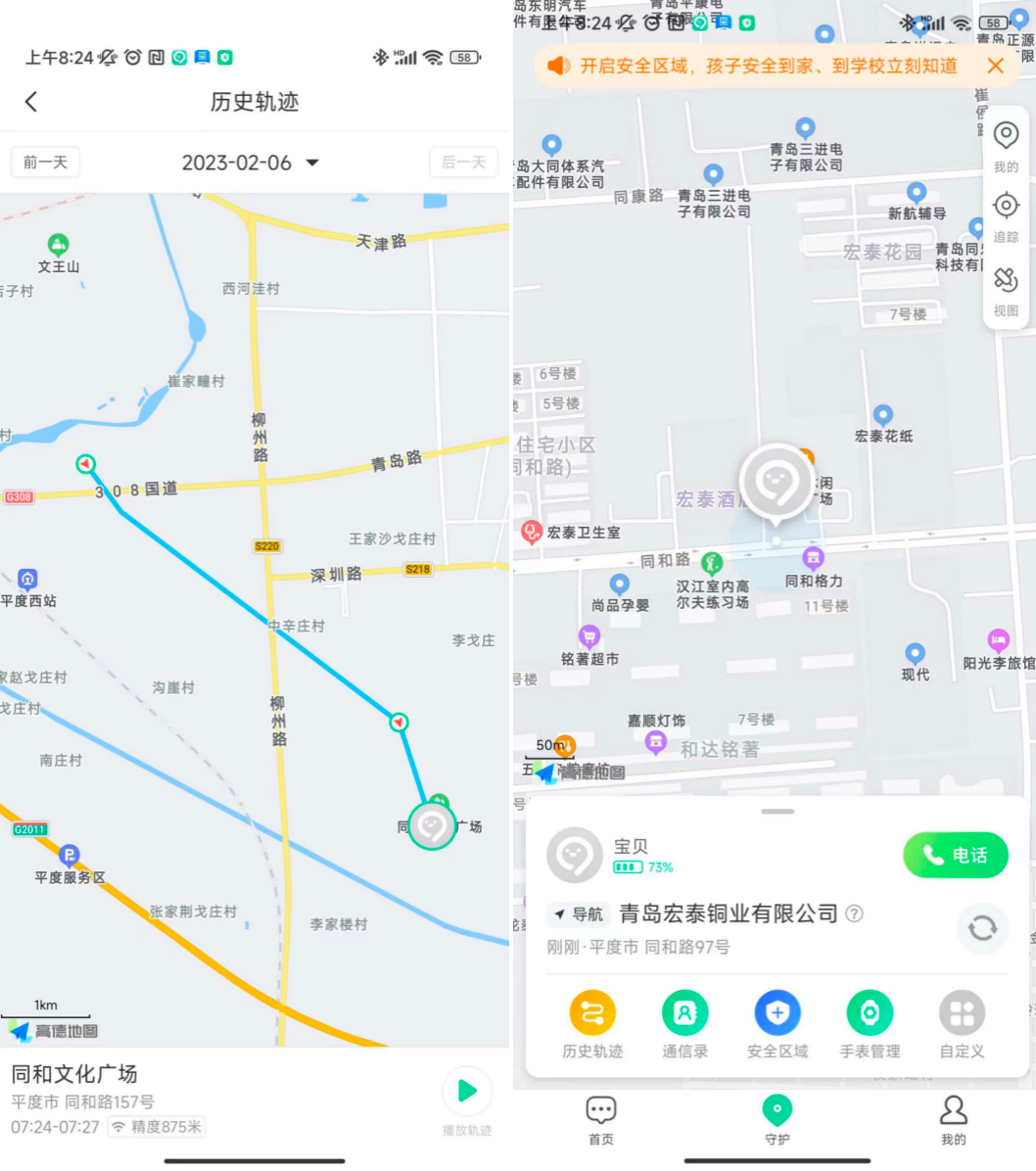
Task: Open the 自定义 shortcuts editor
Action: tap(962, 1023)
